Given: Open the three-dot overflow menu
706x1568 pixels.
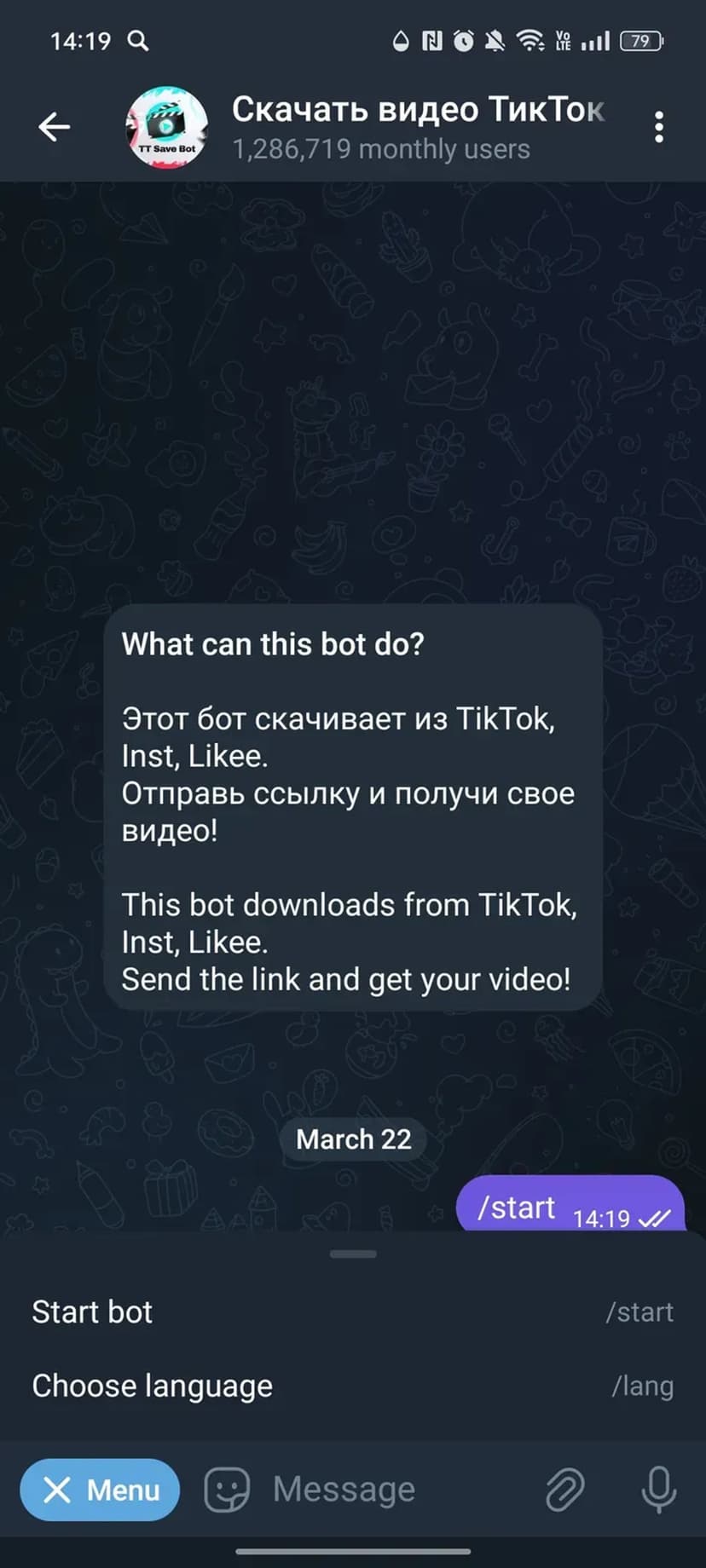Looking at the screenshot, I should pyautogui.click(x=658, y=127).
